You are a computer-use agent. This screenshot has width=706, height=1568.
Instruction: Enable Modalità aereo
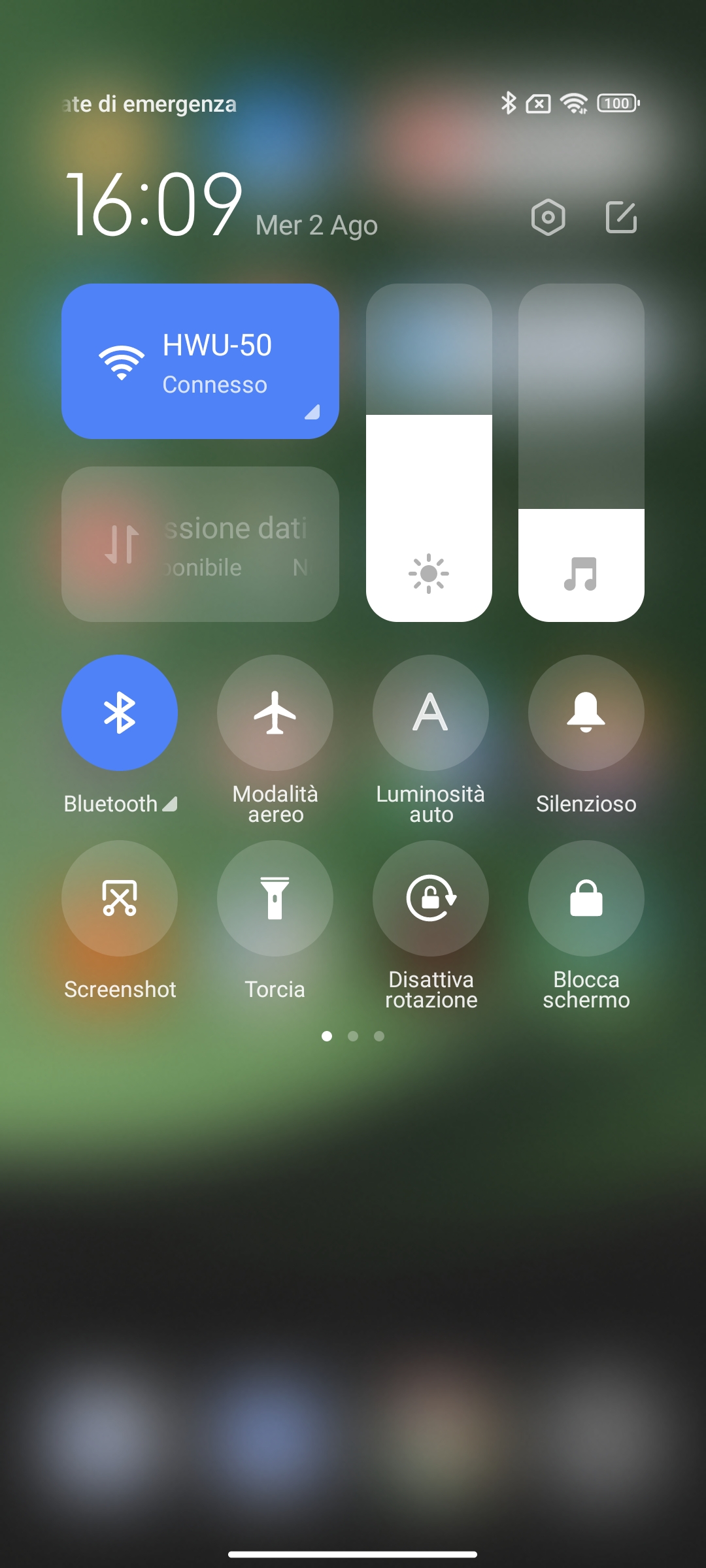pyautogui.click(x=275, y=713)
